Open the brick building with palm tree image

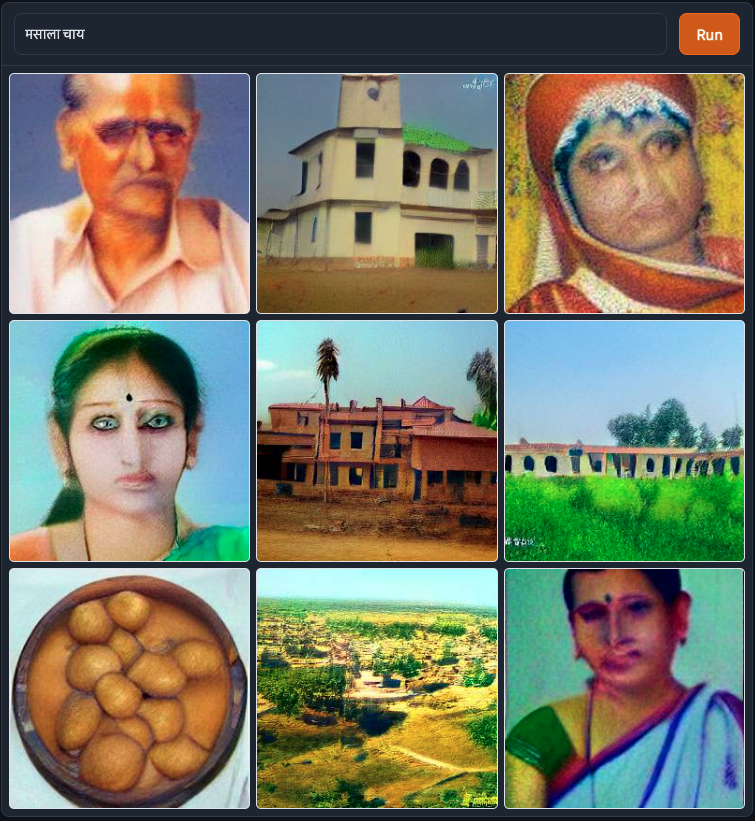point(377,441)
